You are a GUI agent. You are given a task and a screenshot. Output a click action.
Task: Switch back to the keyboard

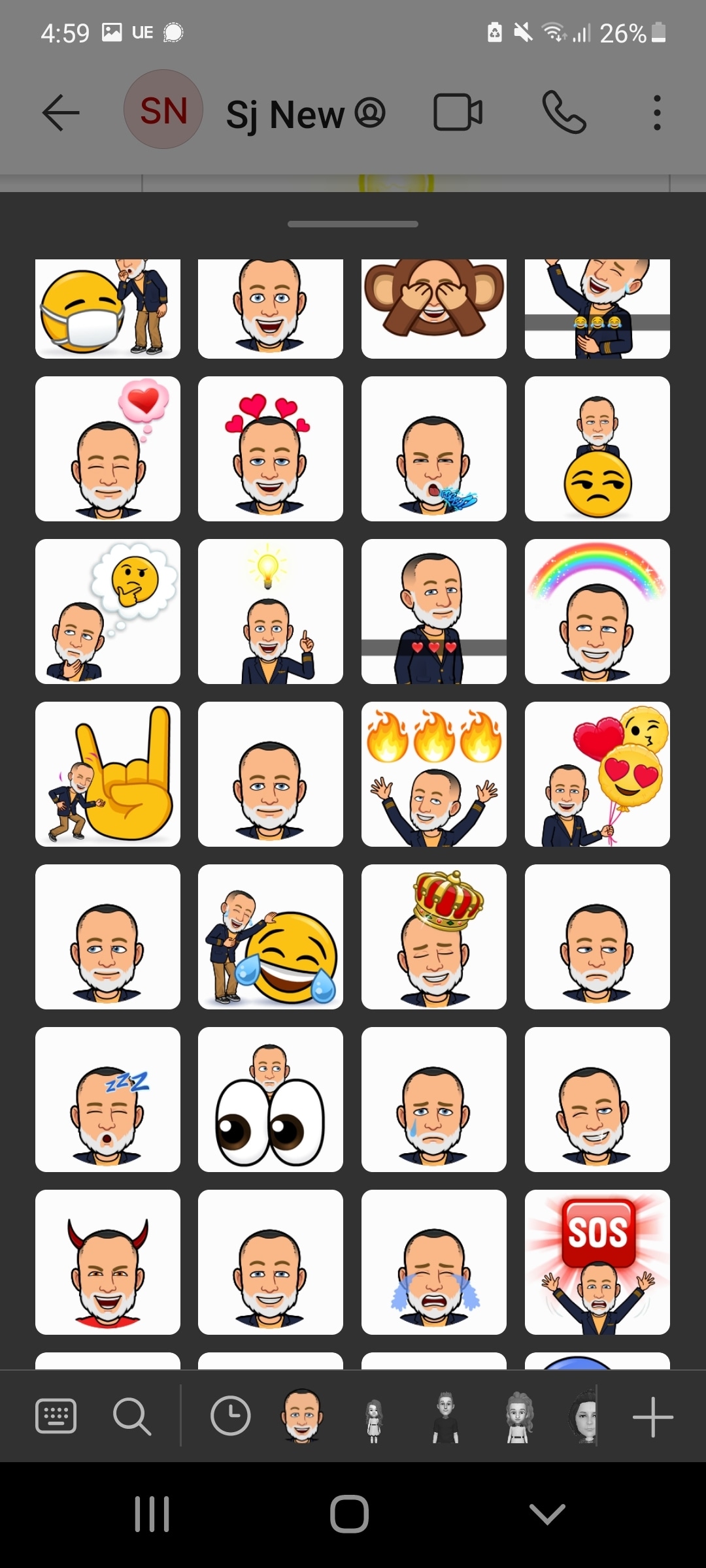click(x=56, y=1416)
